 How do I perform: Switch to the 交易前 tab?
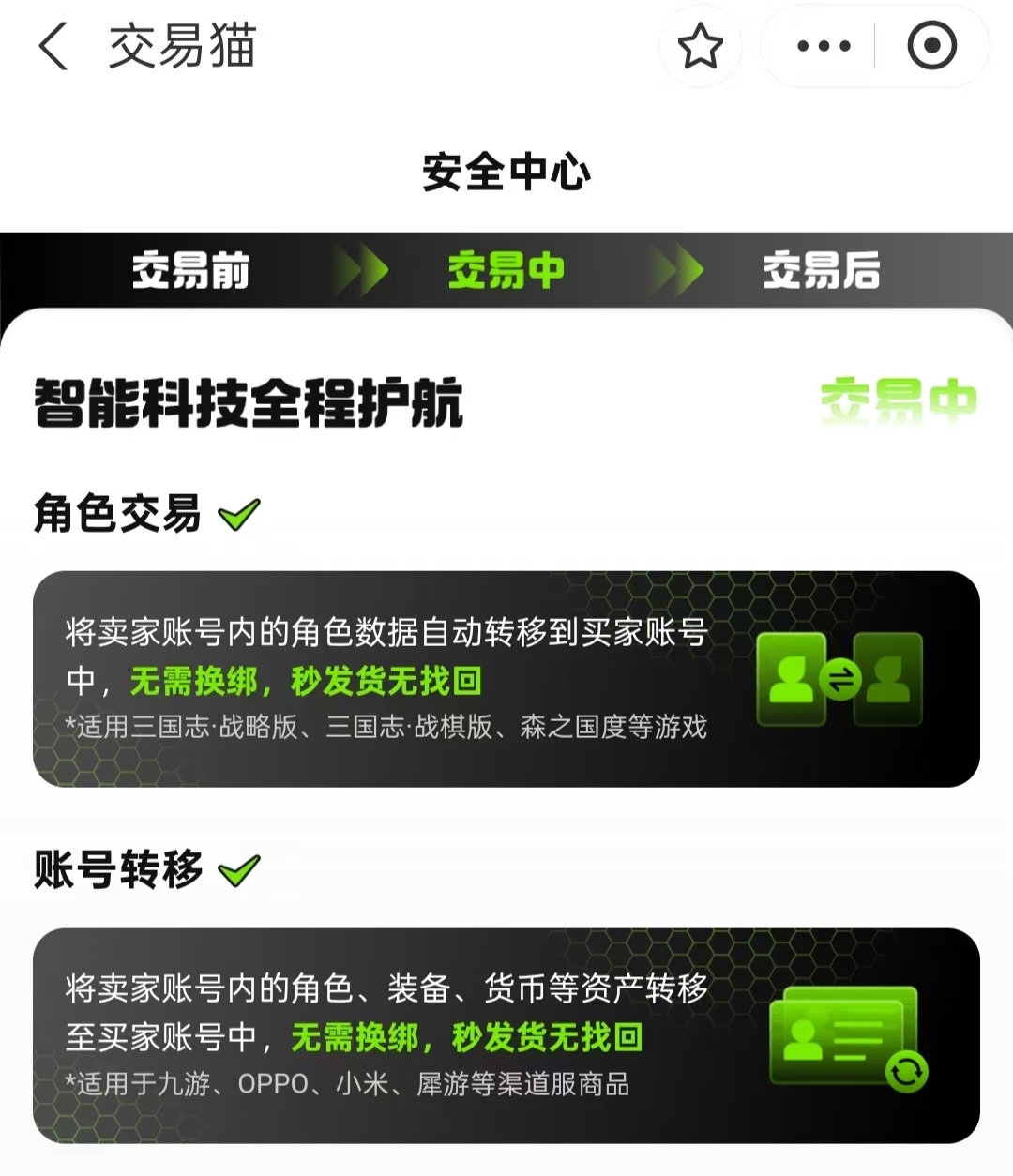click(x=190, y=271)
